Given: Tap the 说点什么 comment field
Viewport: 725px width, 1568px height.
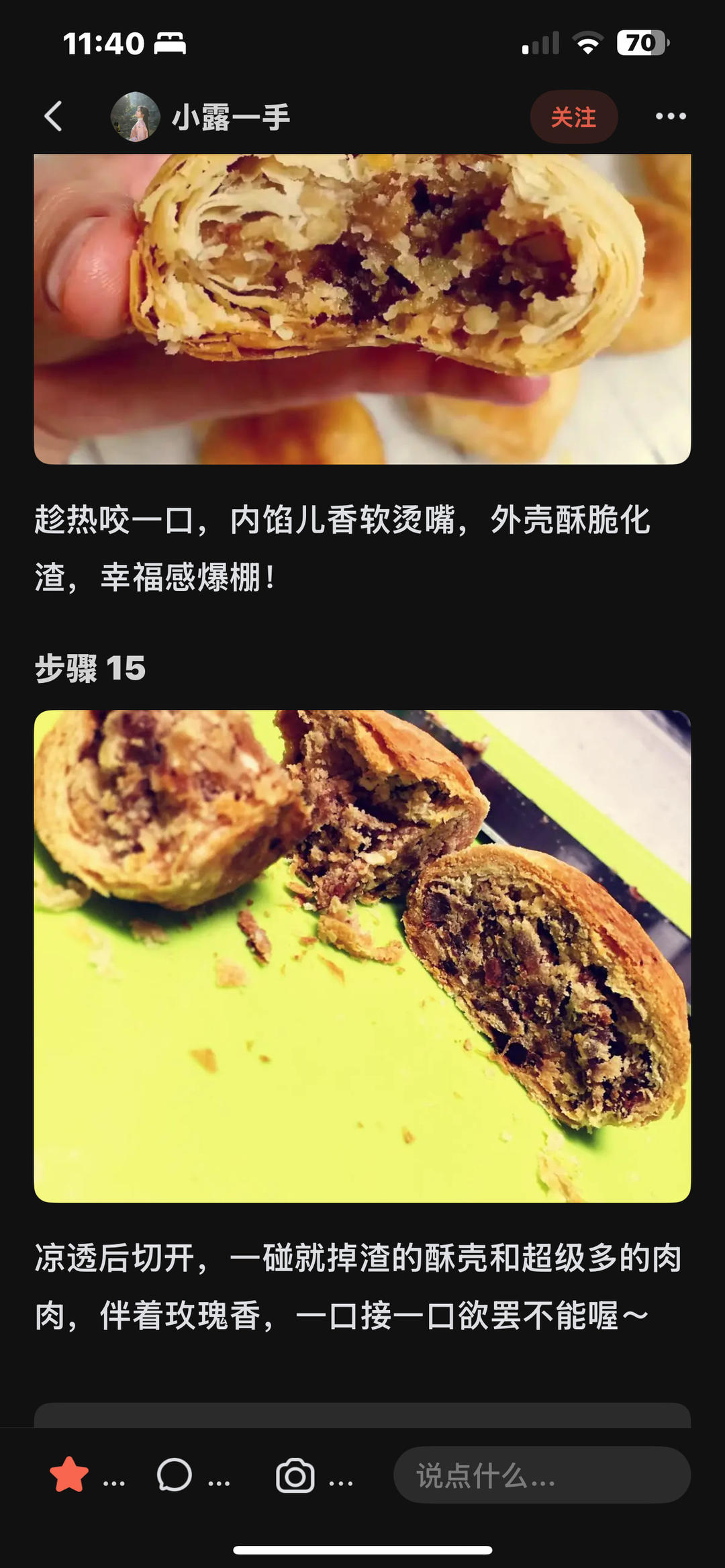Looking at the screenshot, I should tap(541, 1475).
